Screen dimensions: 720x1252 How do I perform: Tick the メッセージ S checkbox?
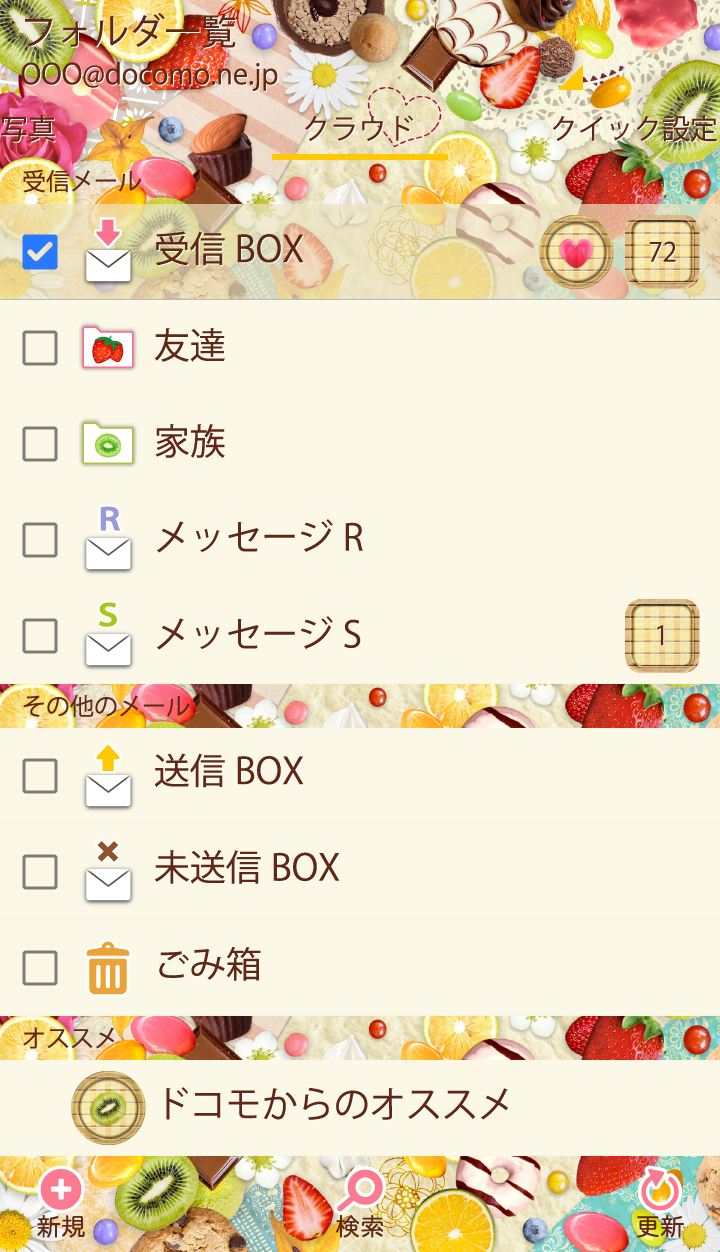pos(40,635)
